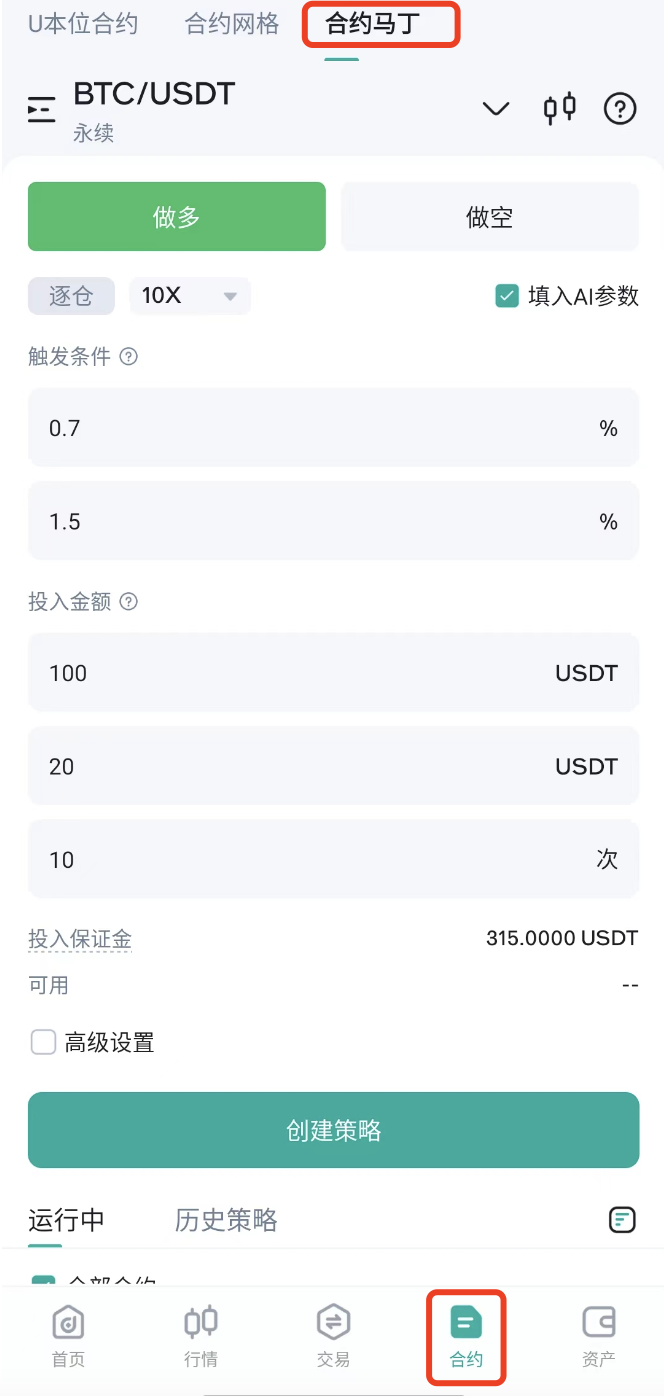Open the help question mark icon

pos(620,108)
